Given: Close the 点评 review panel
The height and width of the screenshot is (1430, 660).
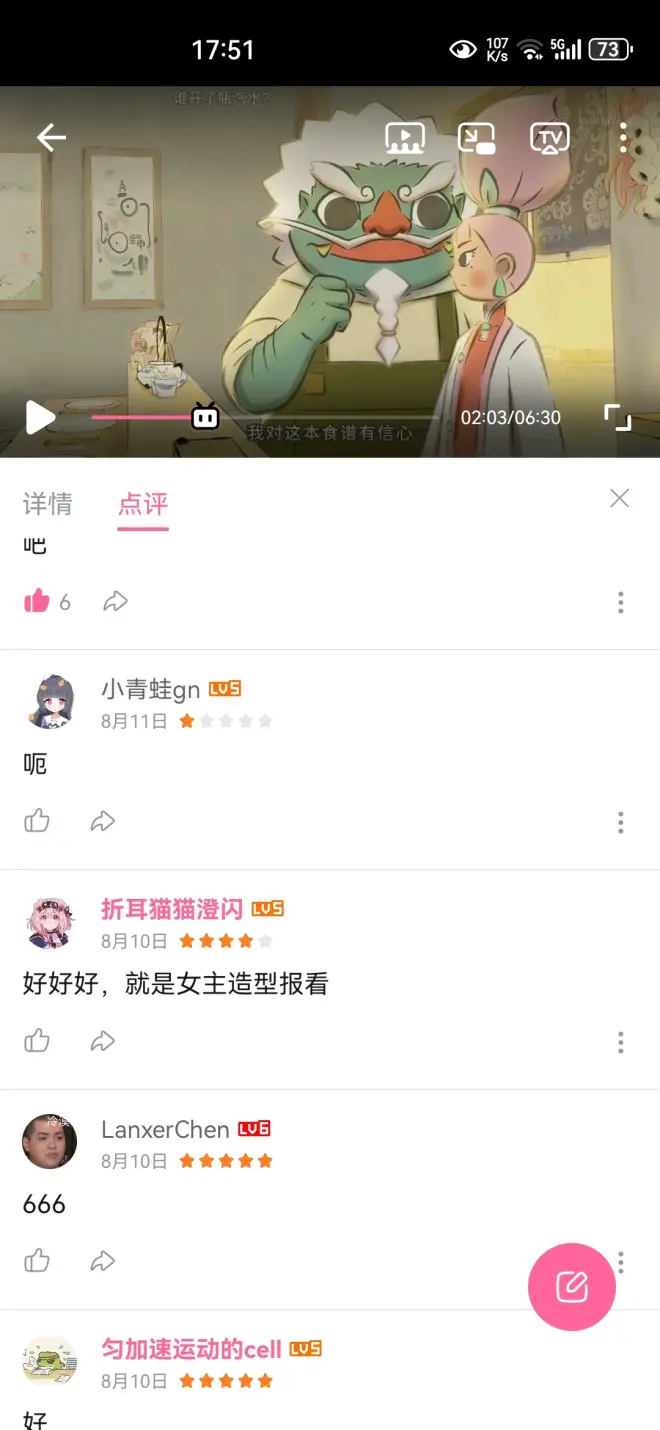Looking at the screenshot, I should point(619,498).
